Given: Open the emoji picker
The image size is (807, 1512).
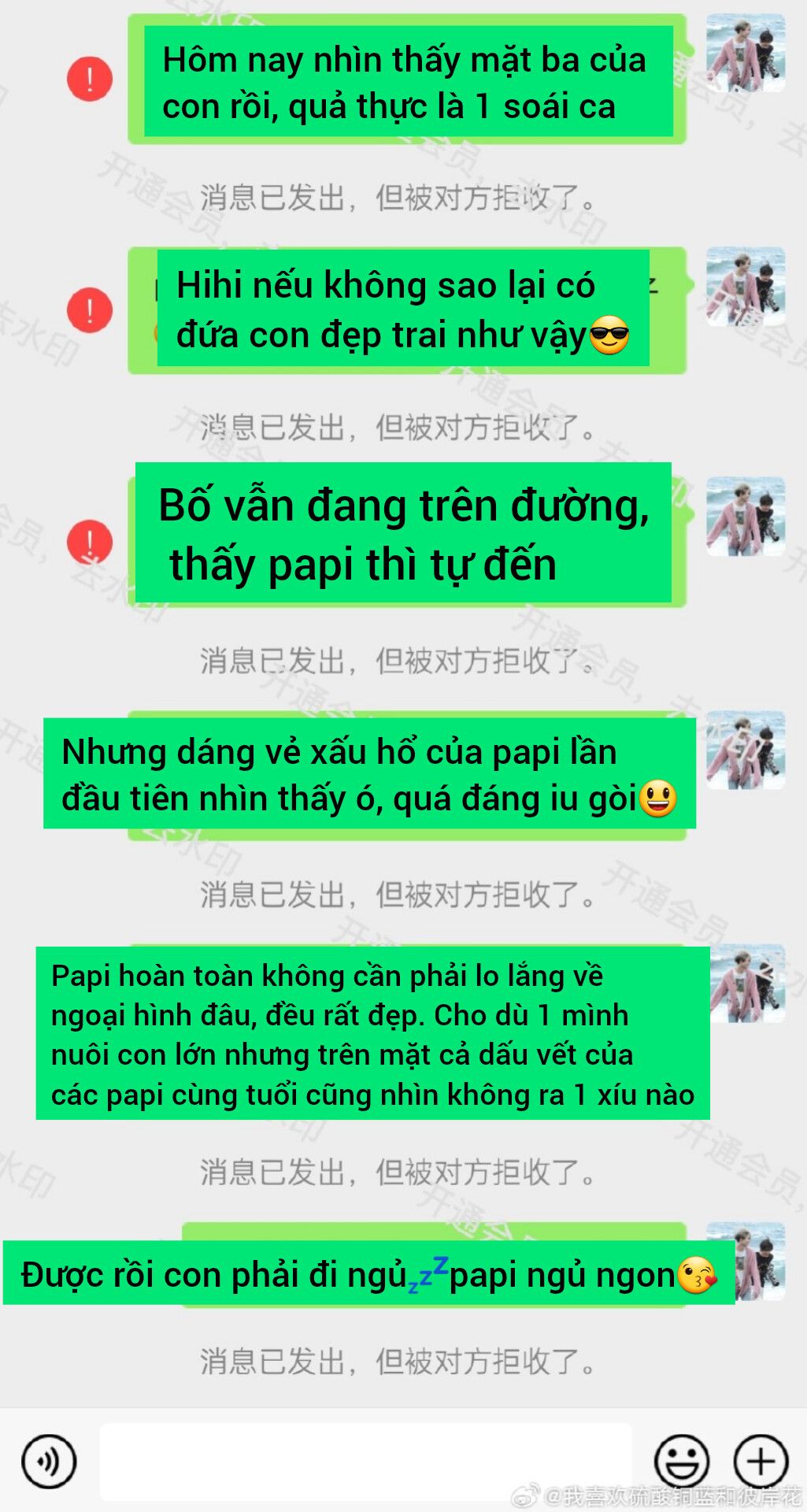Looking at the screenshot, I should click(x=682, y=1462).
